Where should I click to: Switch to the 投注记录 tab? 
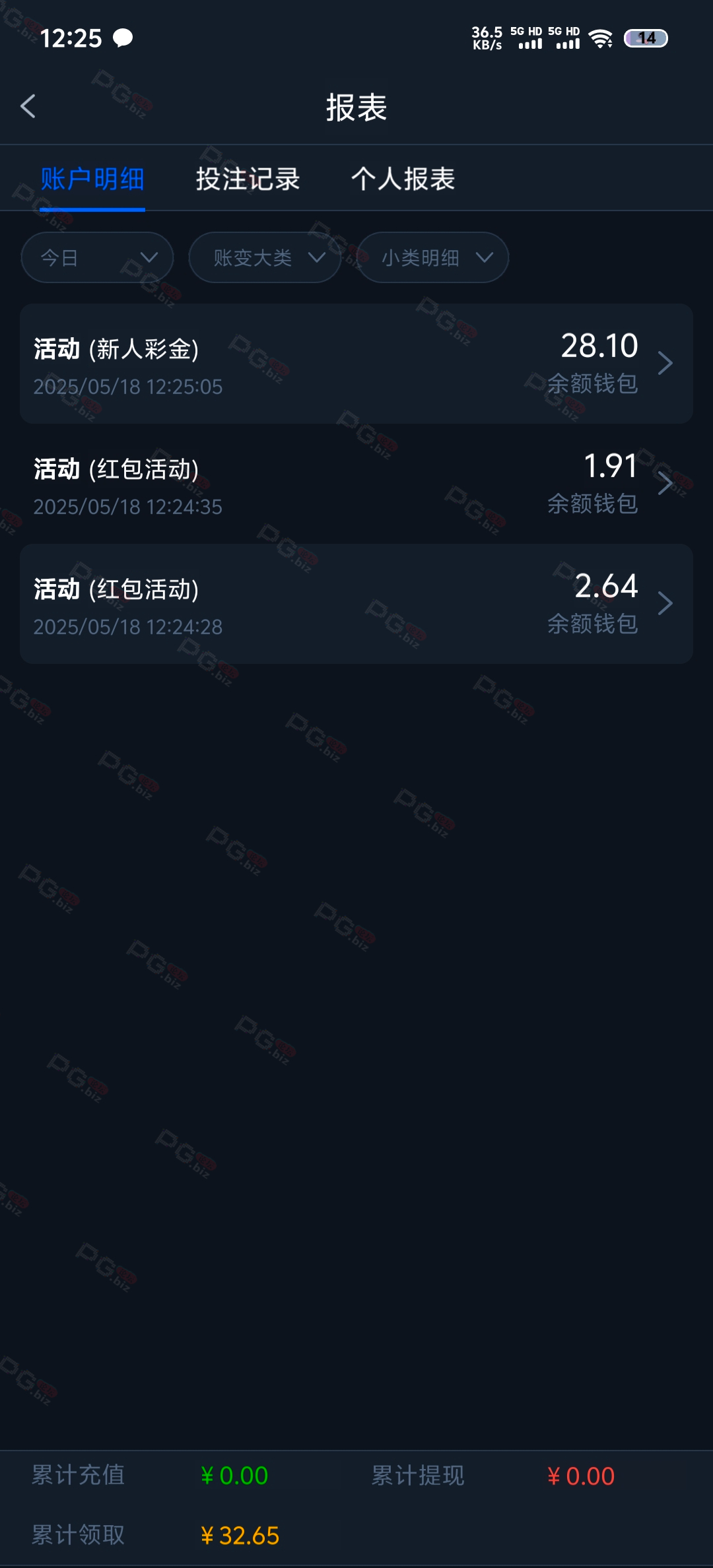coord(248,179)
